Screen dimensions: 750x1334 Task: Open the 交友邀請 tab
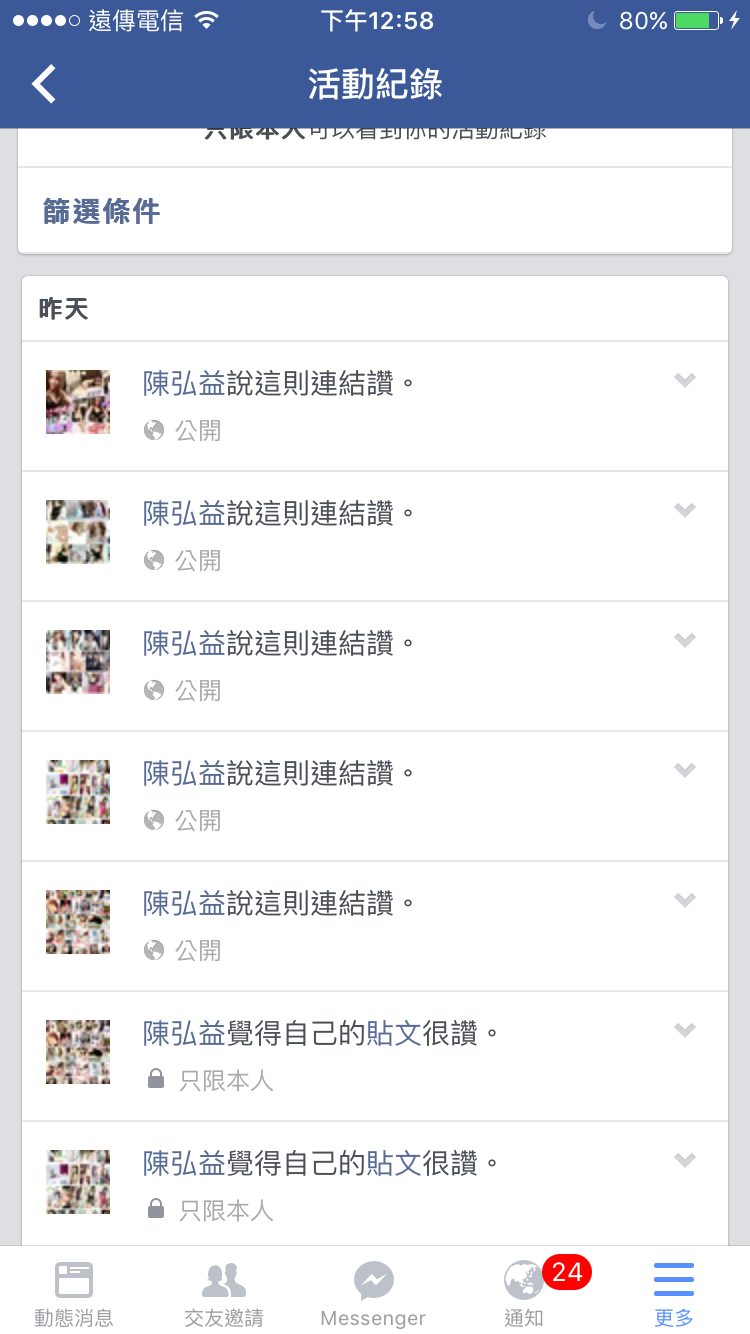pos(224,1292)
